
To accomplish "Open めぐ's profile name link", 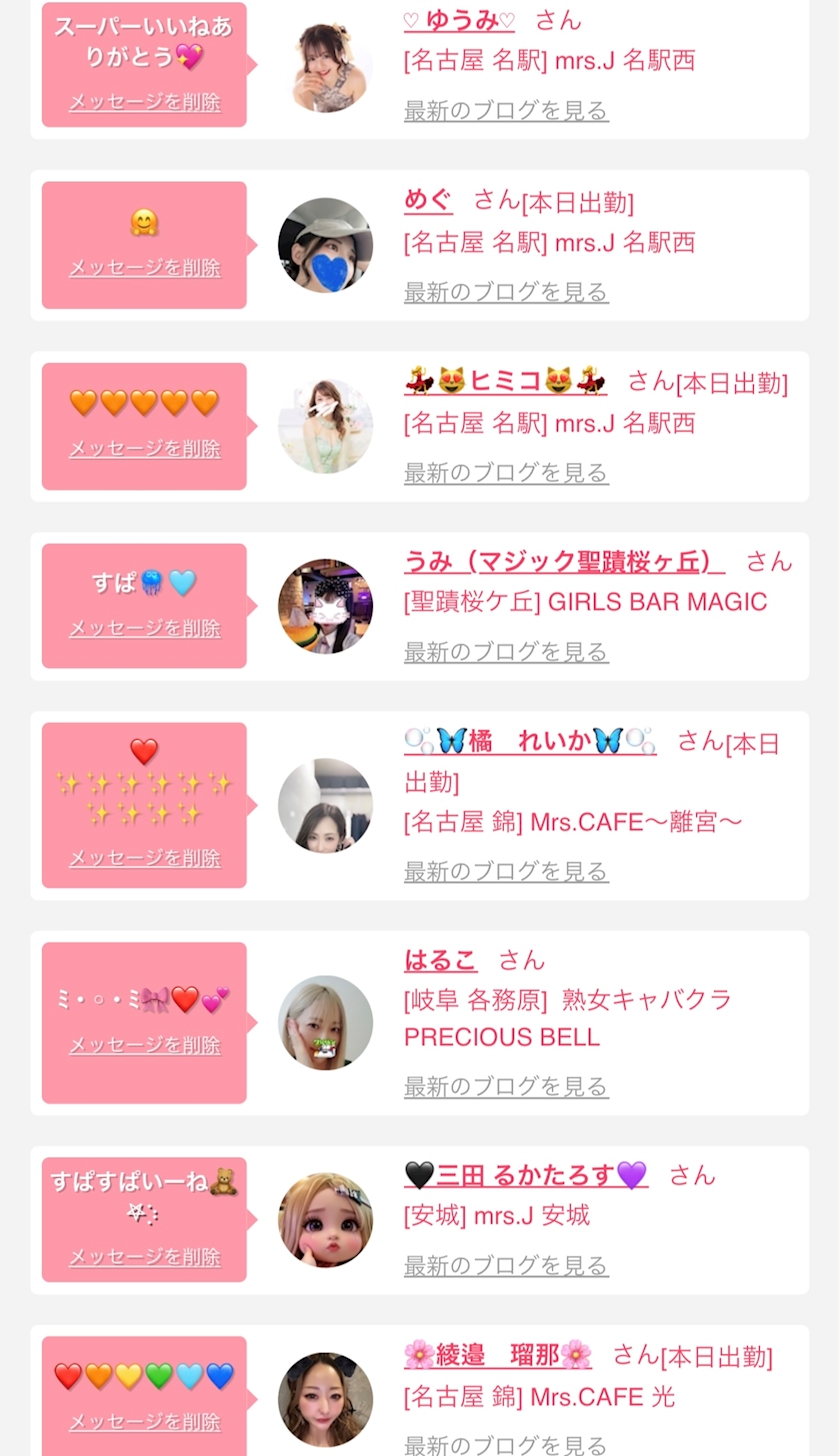I will (x=428, y=201).
